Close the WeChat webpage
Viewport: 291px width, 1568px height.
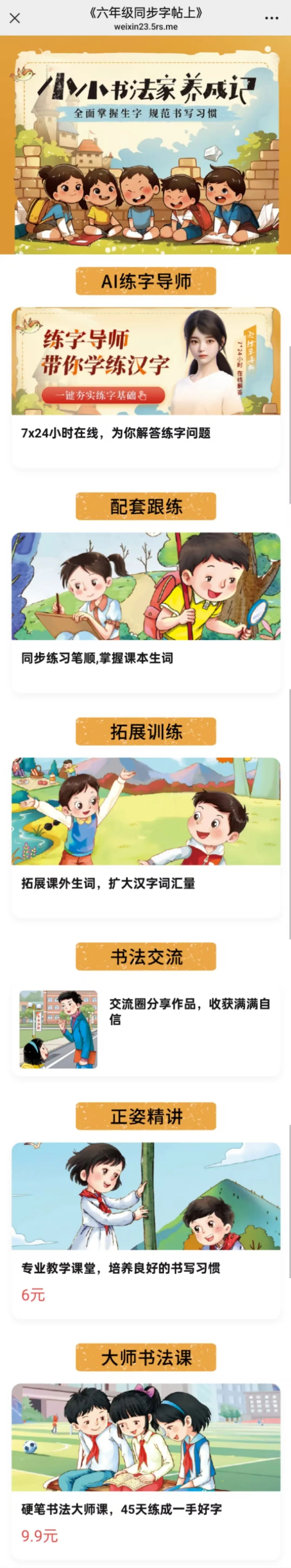(15, 18)
